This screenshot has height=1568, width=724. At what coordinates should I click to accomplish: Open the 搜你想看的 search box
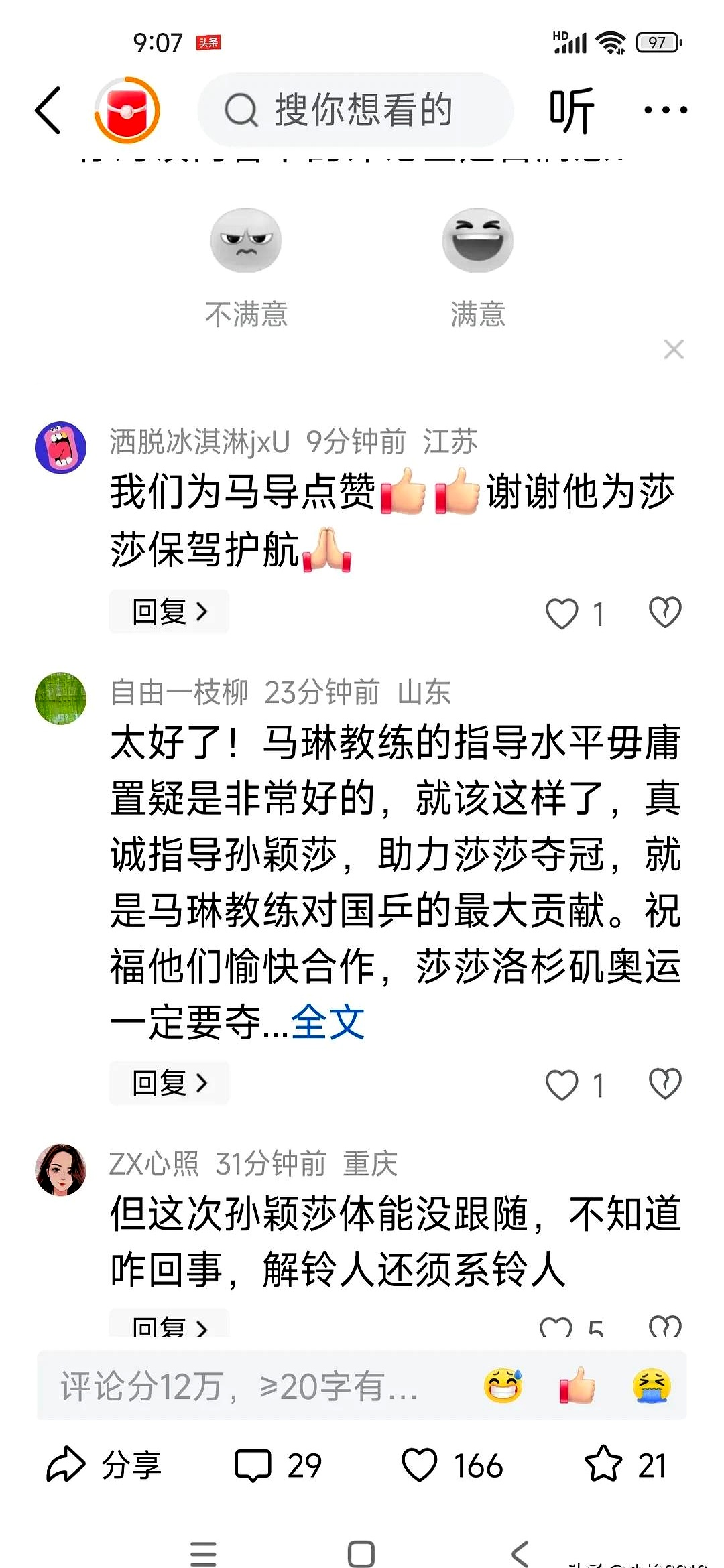[x=355, y=111]
